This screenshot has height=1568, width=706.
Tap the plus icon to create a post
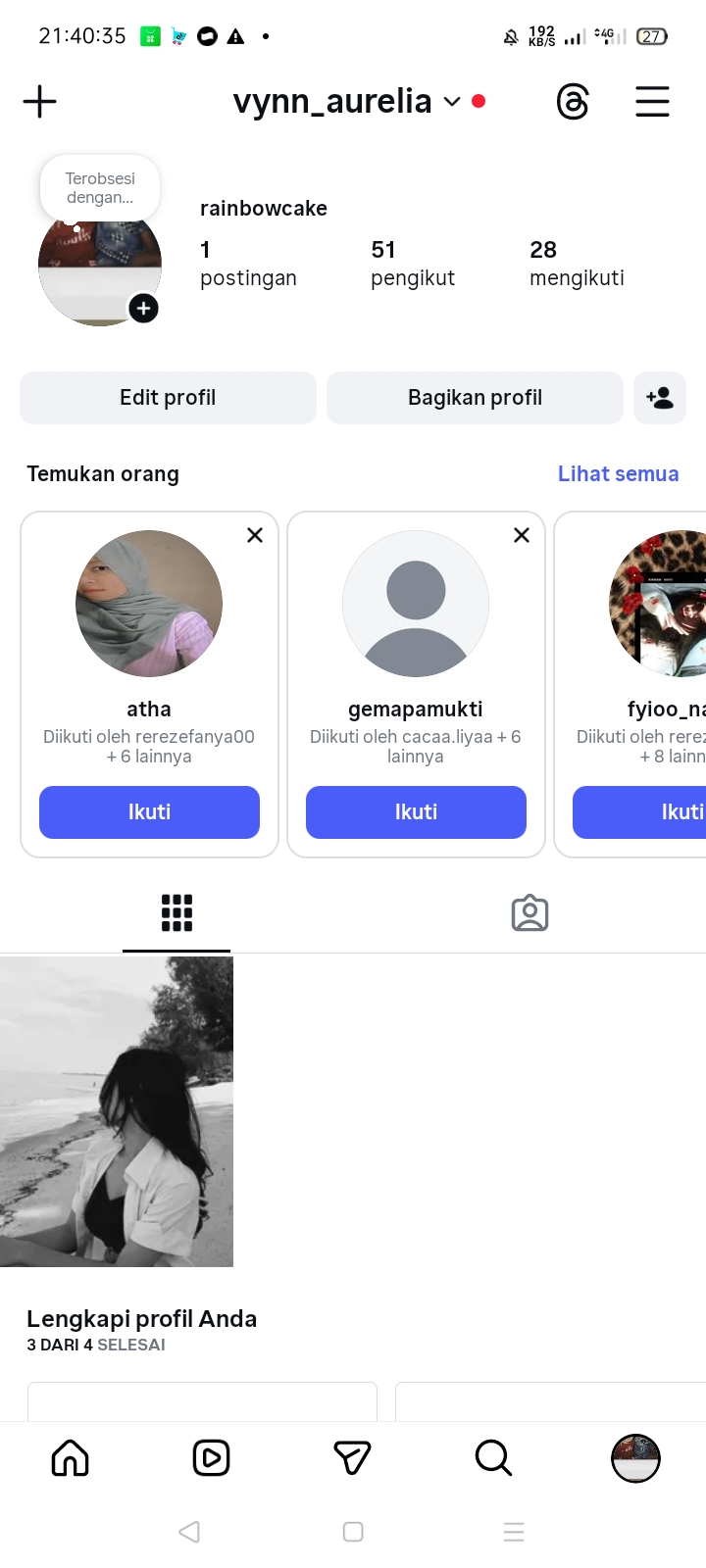[40, 102]
